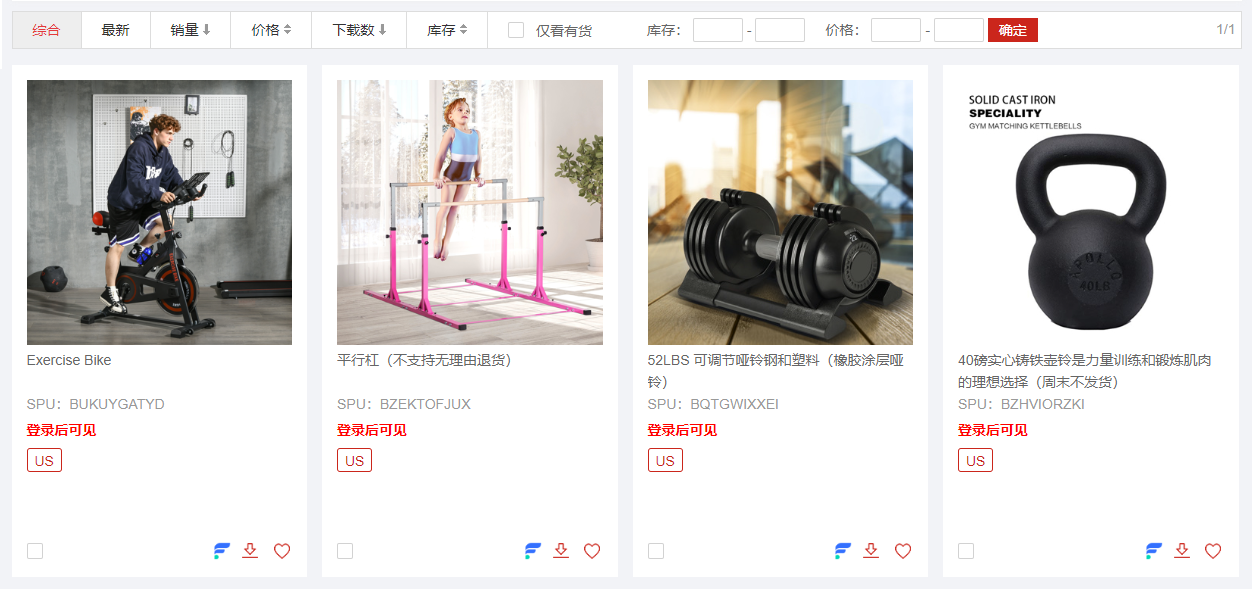Open the 40磅 kettlebell product card

(1090, 212)
